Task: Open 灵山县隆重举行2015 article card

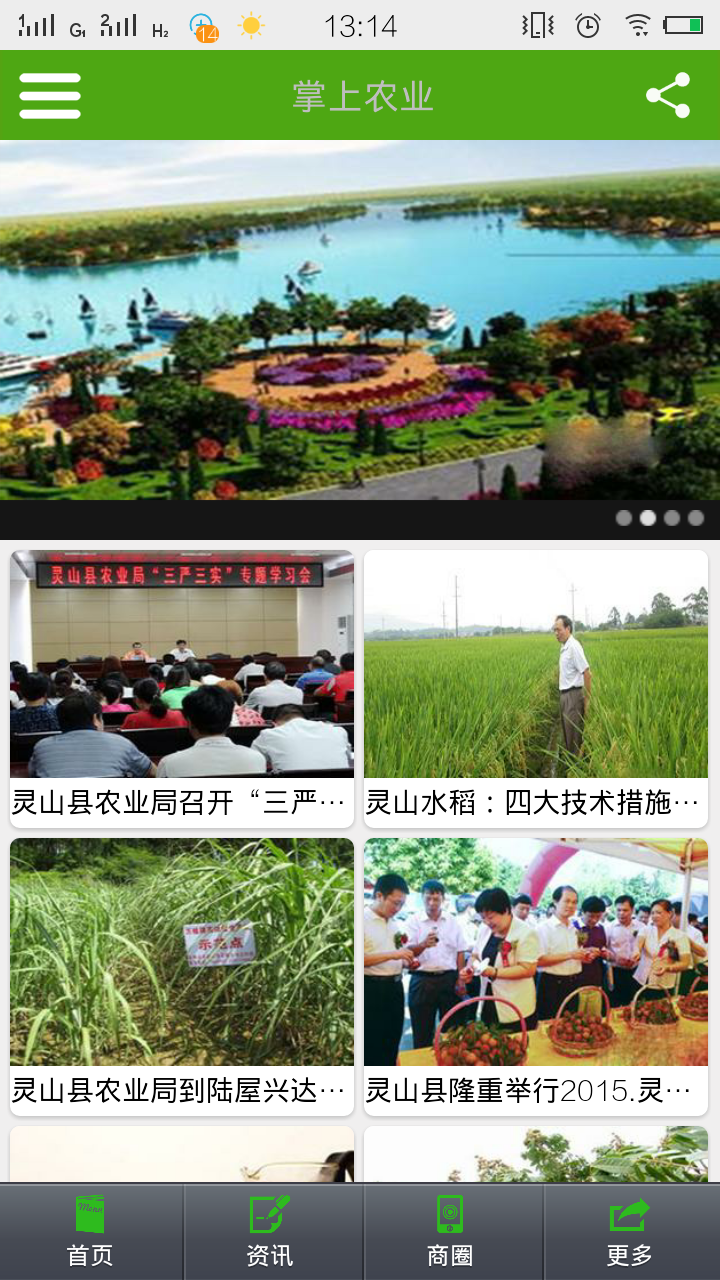Action: pyautogui.click(x=536, y=977)
